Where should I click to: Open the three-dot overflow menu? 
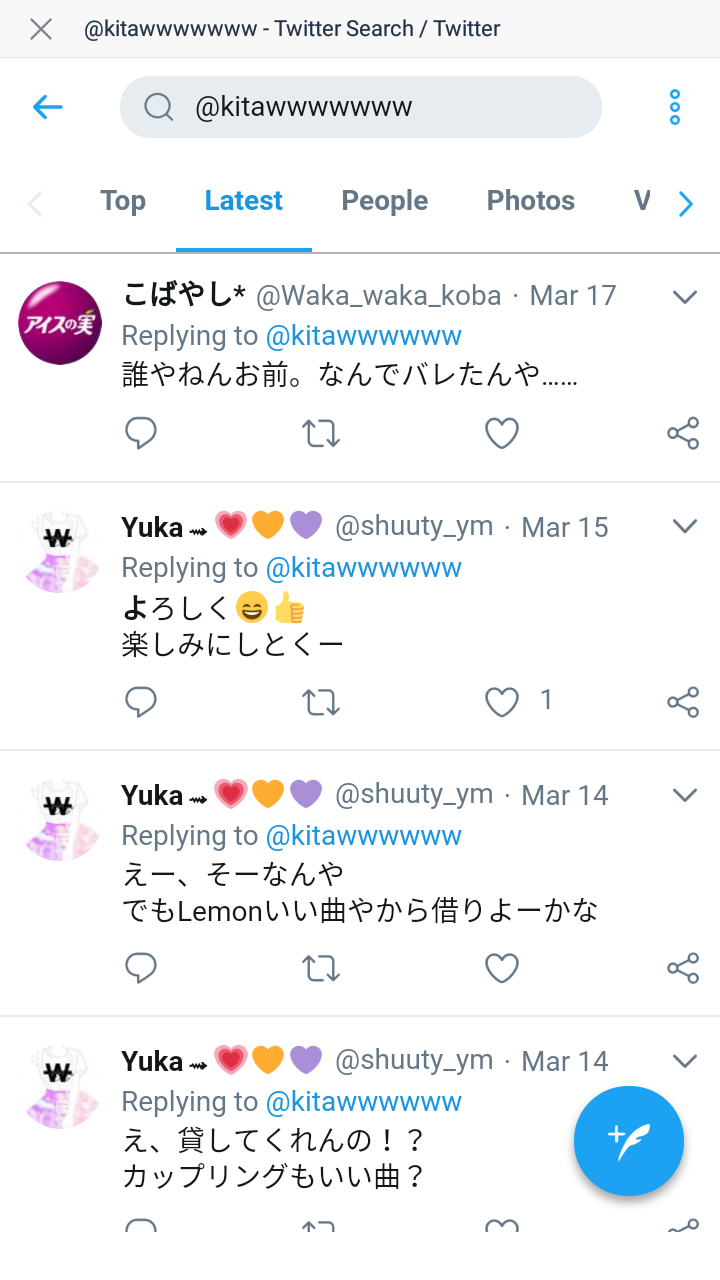[x=675, y=107]
